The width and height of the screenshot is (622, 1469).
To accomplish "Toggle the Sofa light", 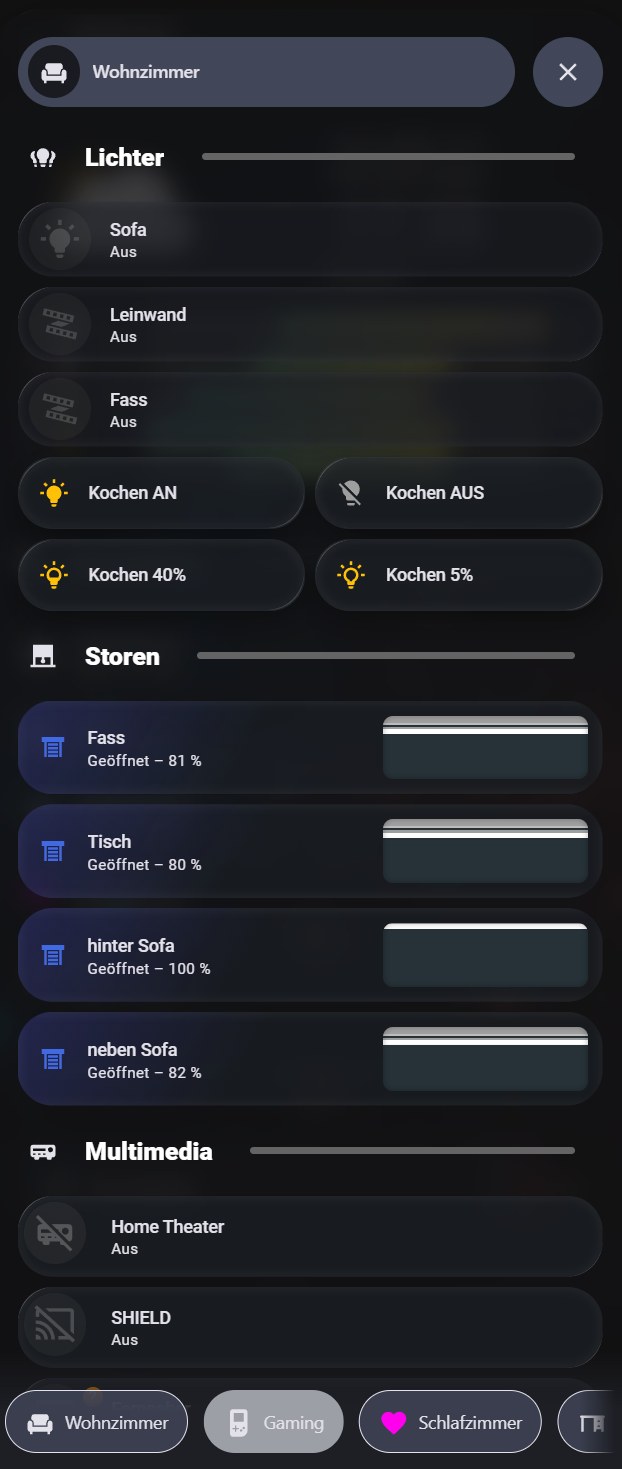I will [310, 240].
